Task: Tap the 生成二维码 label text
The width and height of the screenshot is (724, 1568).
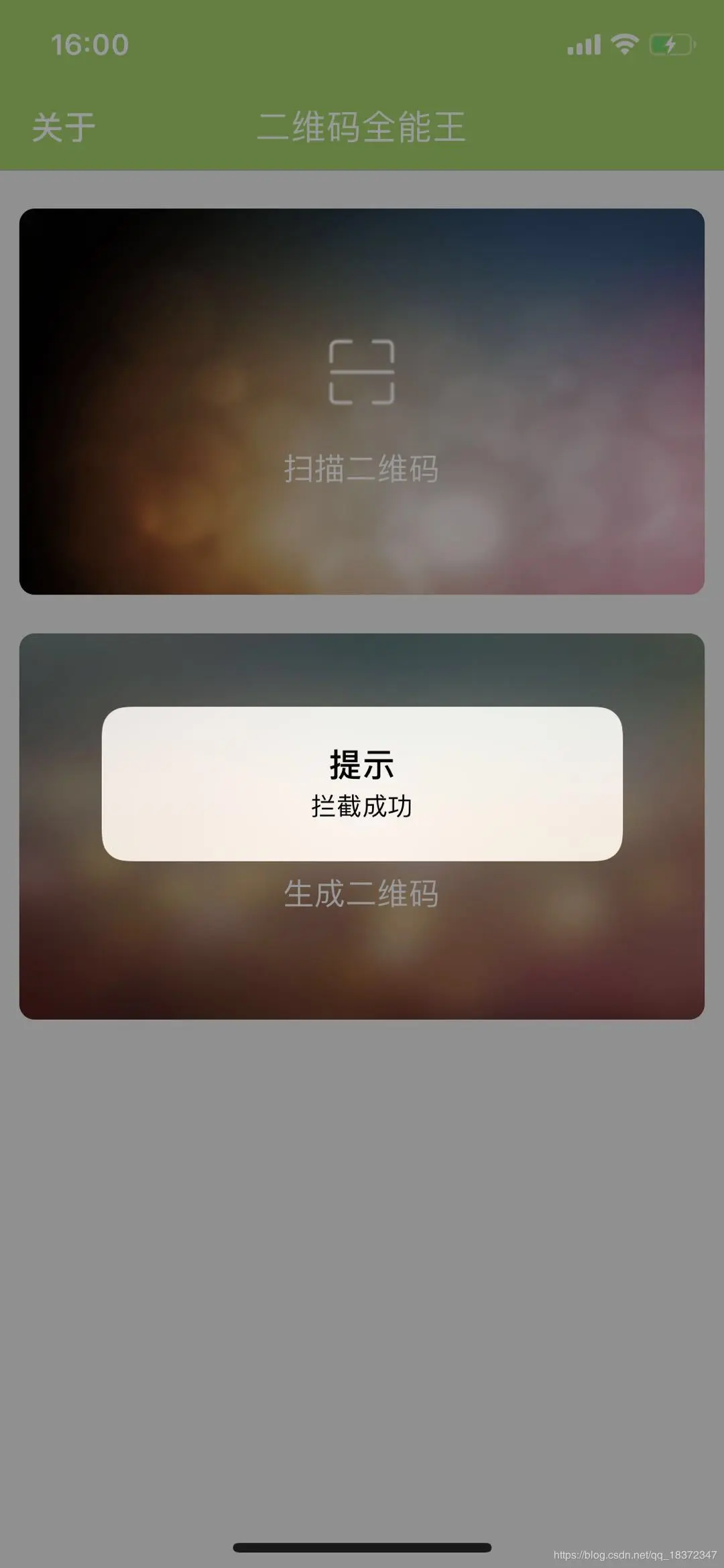Action: click(x=362, y=892)
